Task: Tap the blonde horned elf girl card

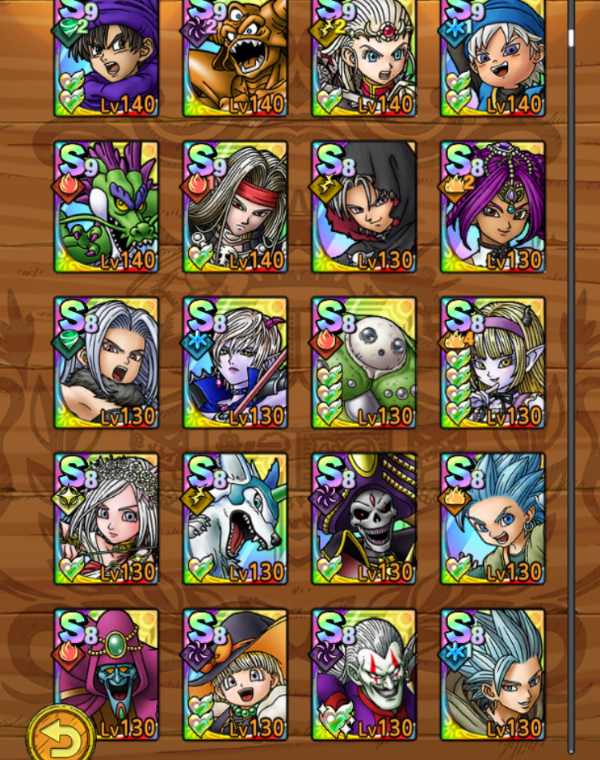Action: click(x=493, y=363)
